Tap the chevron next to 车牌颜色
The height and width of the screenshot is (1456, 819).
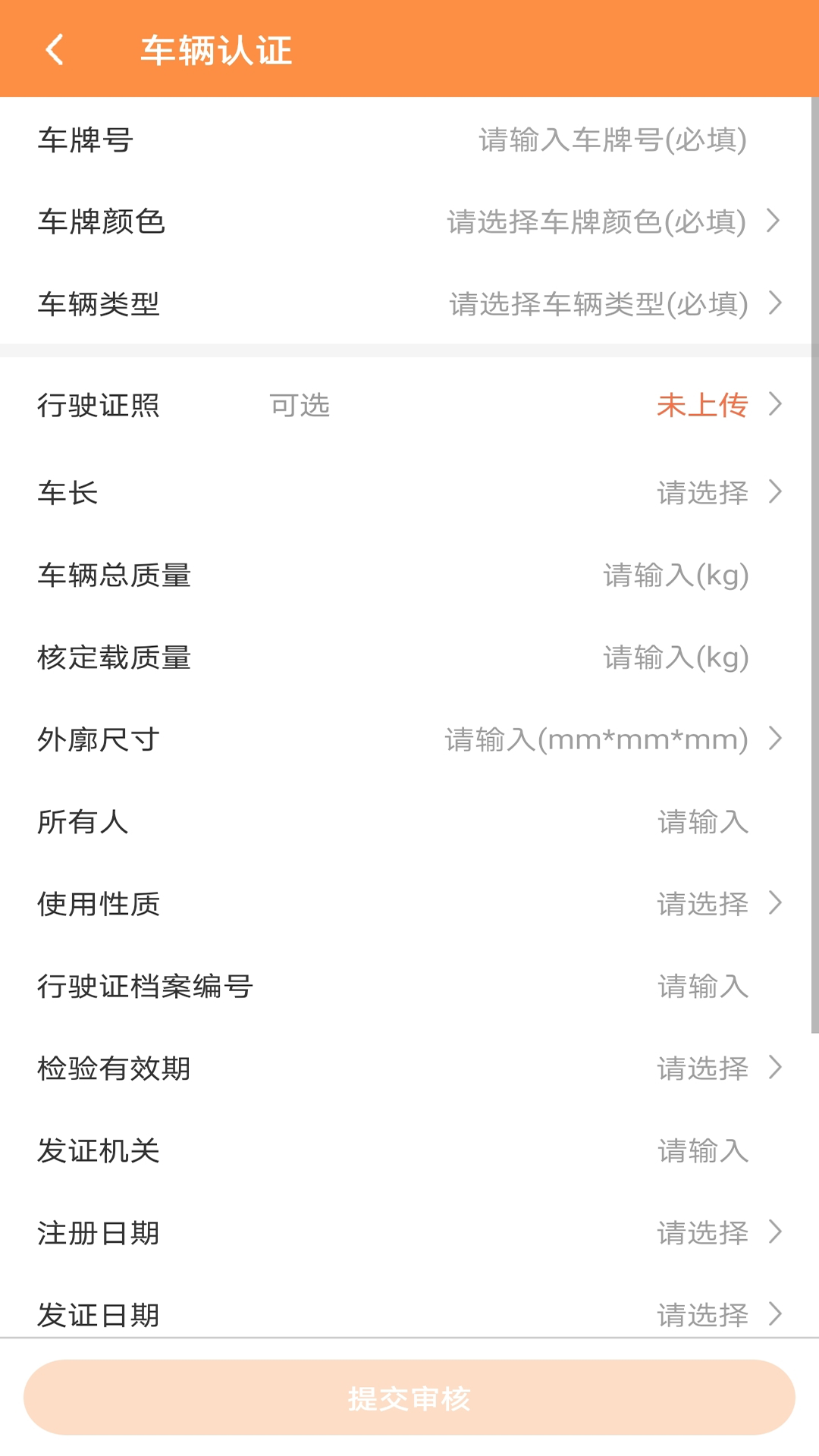coord(775,221)
